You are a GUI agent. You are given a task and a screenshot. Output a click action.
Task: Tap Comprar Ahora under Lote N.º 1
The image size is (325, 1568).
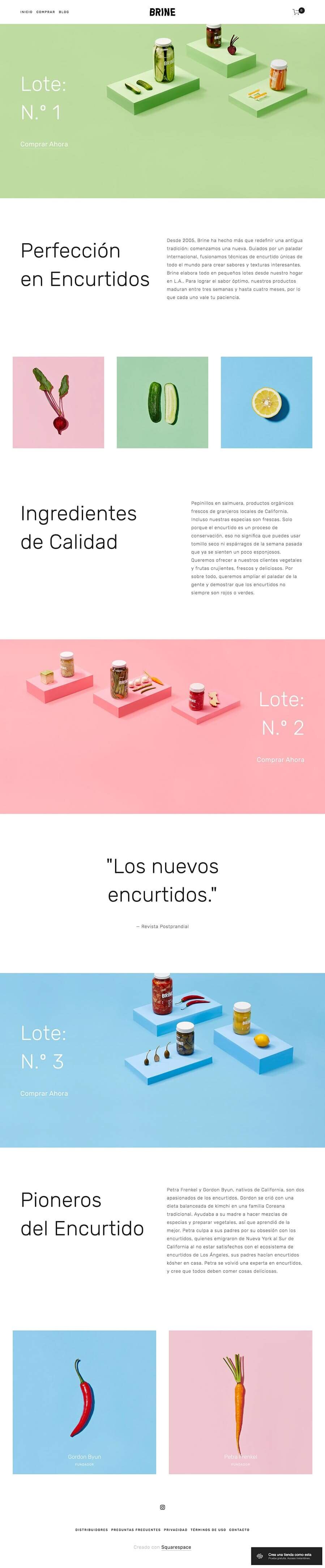(44, 144)
